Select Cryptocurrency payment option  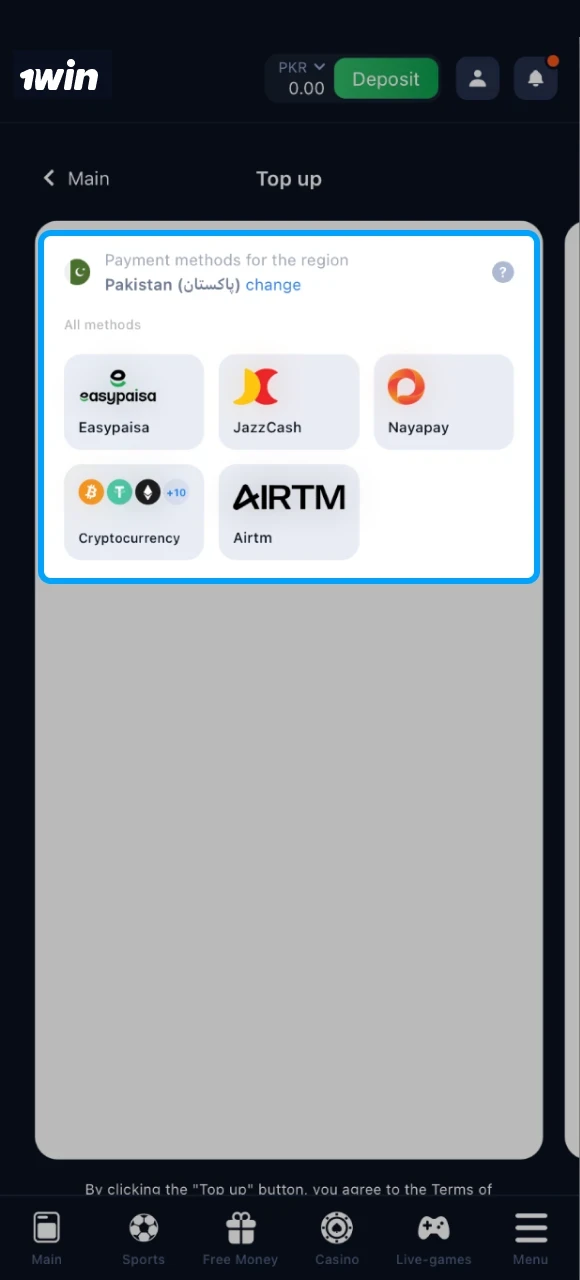(134, 512)
